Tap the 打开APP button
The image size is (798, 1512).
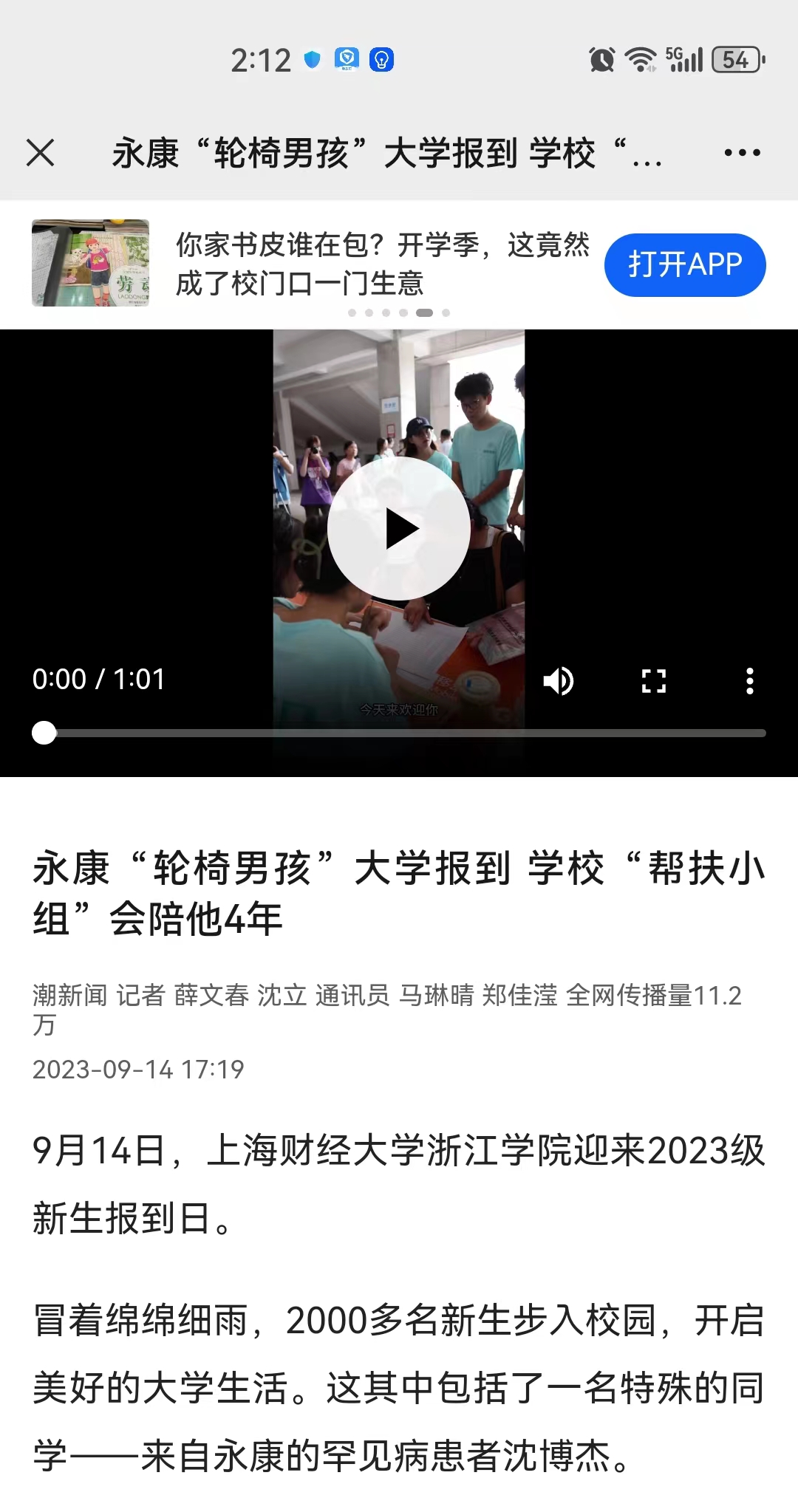tap(684, 264)
